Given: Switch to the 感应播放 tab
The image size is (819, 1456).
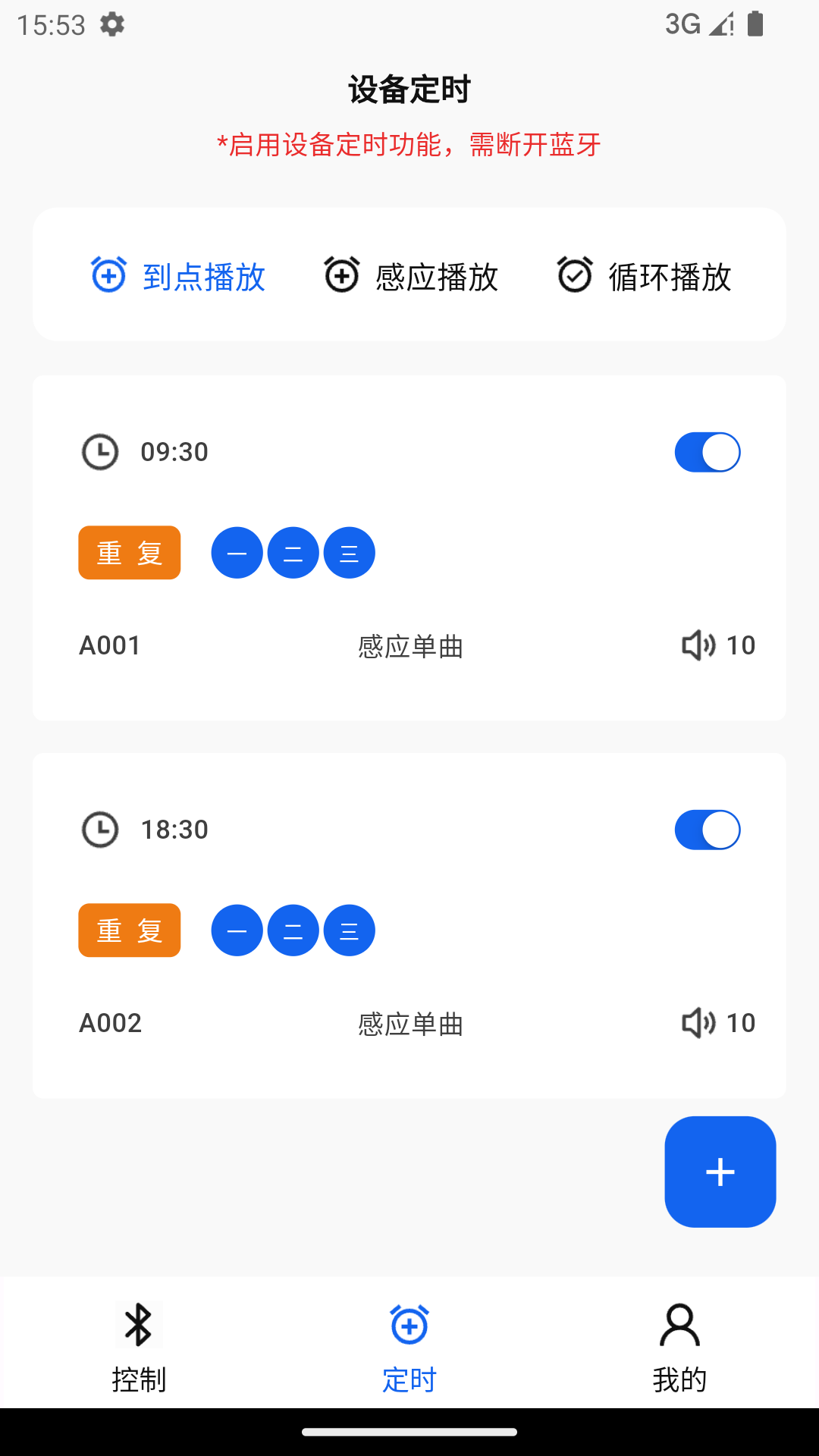Looking at the screenshot, I should click(412, 278).
